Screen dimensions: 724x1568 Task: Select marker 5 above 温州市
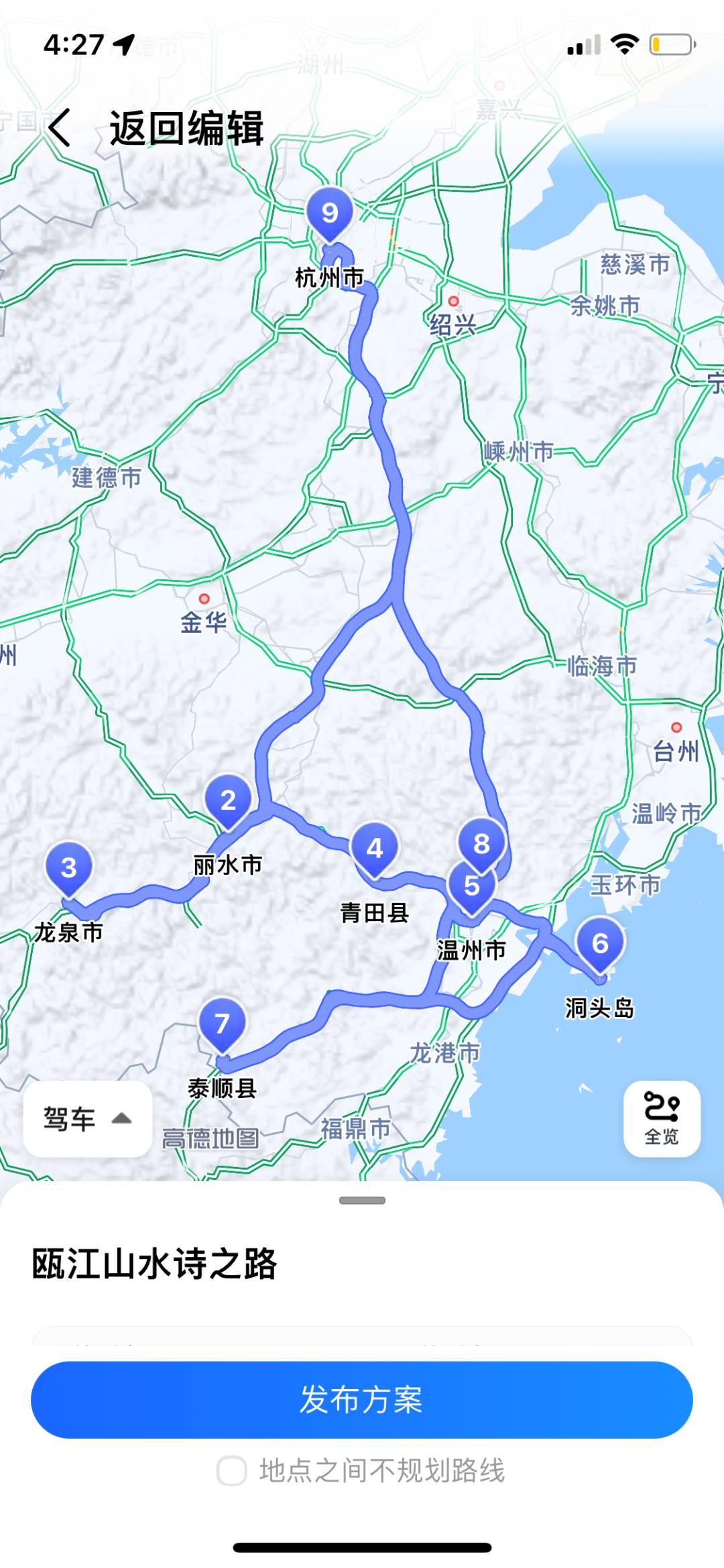point(473,886)
